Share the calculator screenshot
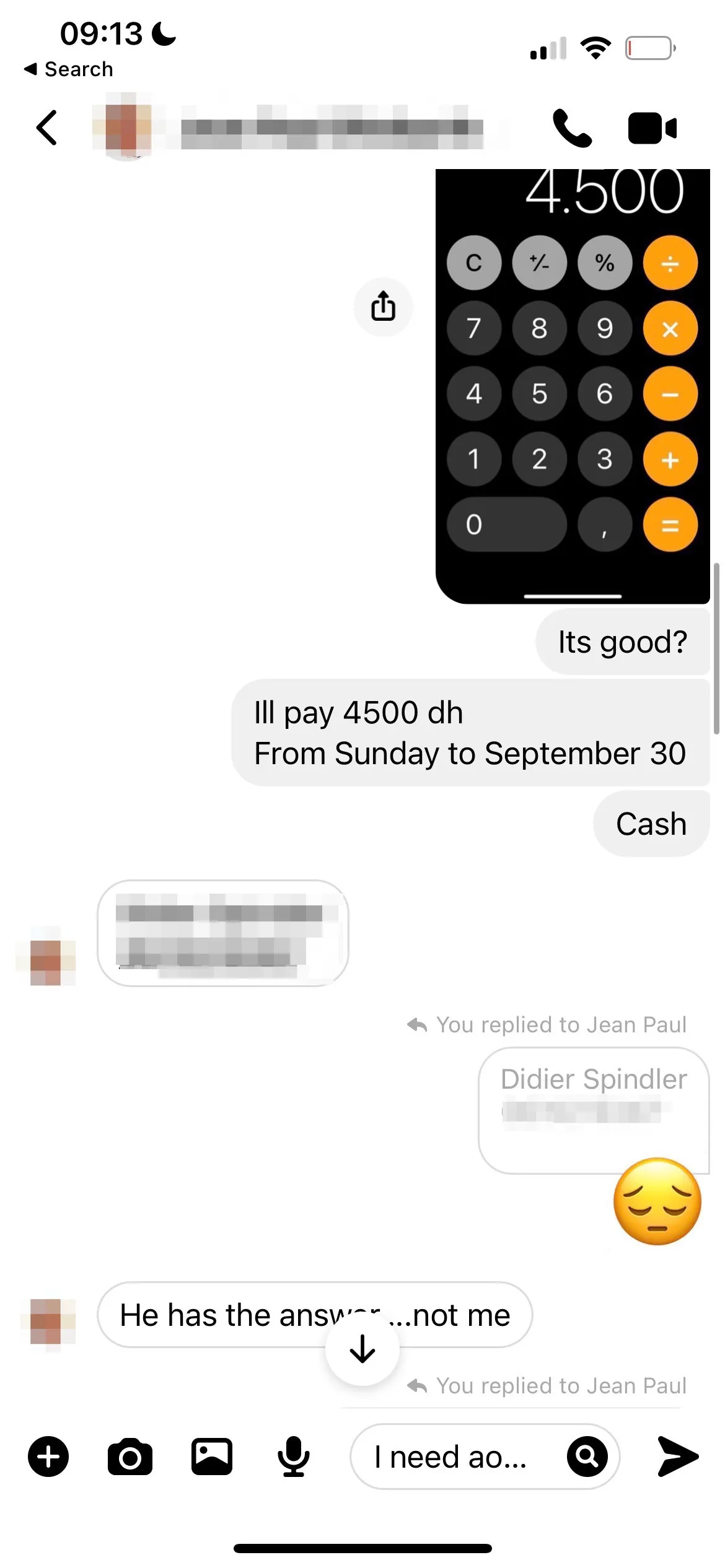The image size is (725, 1568). 383,306
